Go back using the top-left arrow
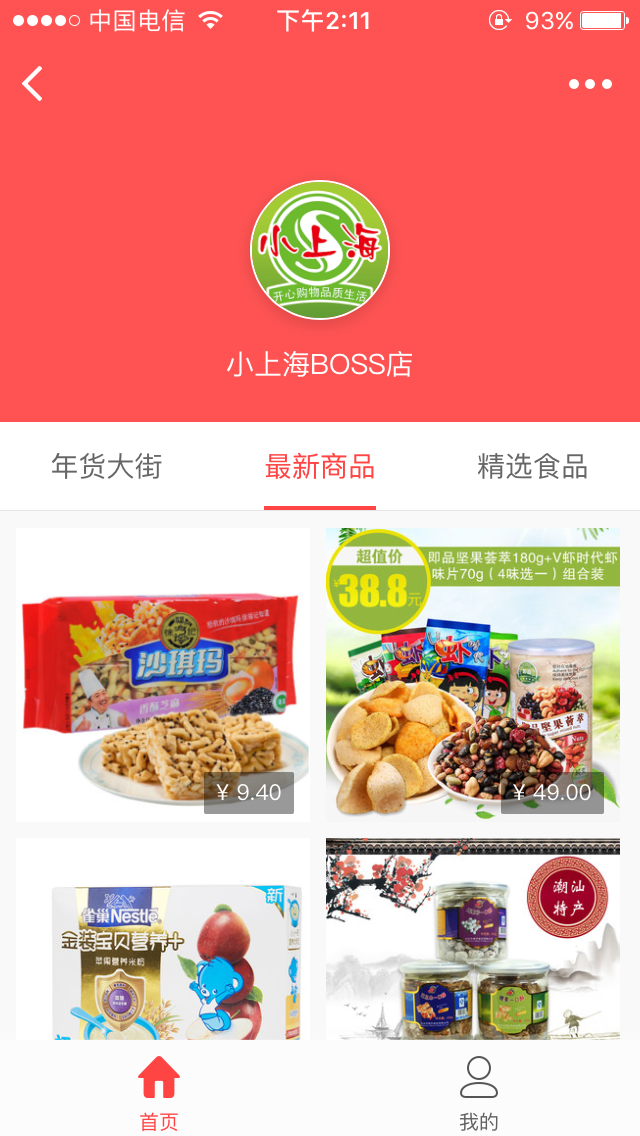This screenshot has height=1136, width=640. click(x=32, y=84)
